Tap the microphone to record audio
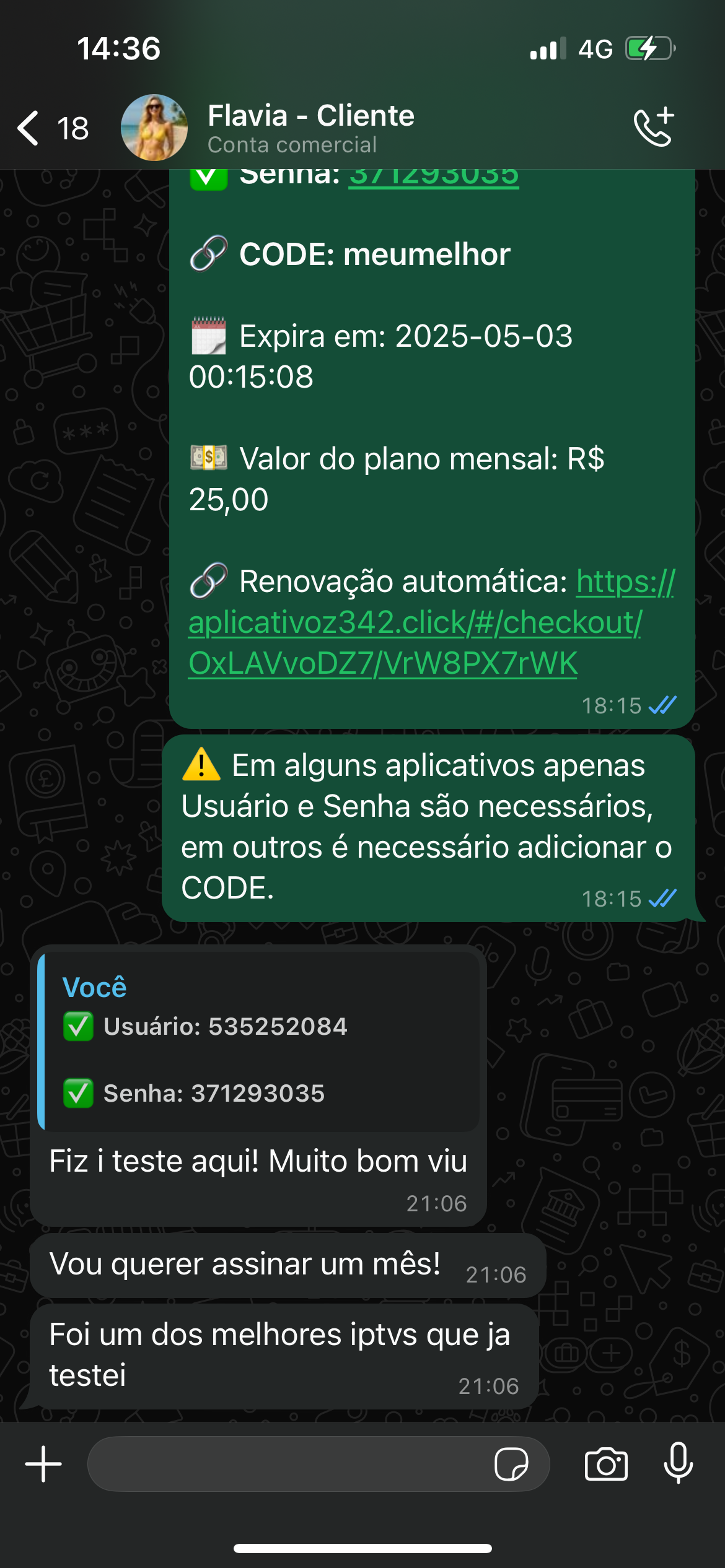 pos(679,1463)
